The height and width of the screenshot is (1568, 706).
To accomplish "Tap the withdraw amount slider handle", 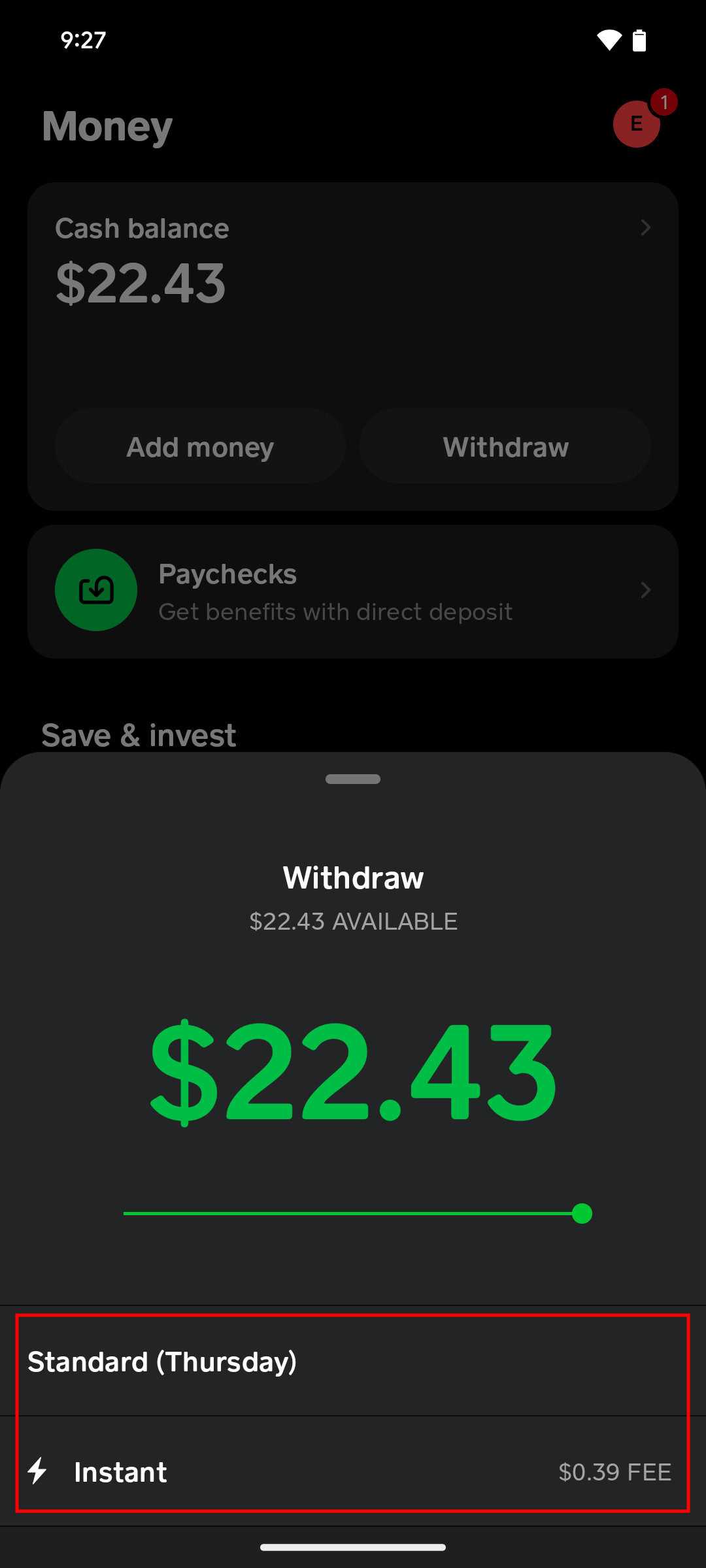I will tap(582, 1213).
